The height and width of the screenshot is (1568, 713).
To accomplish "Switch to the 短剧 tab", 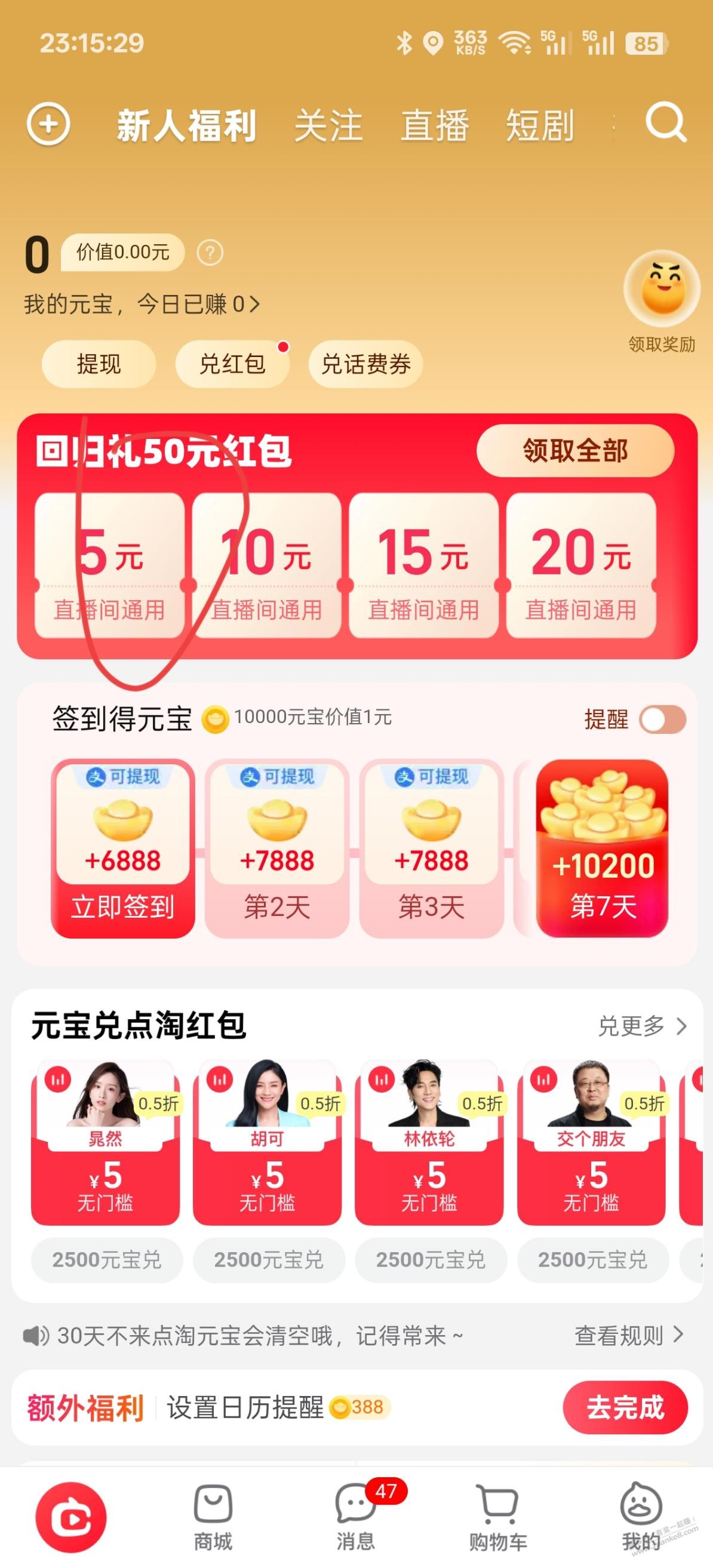I will pos(539,126).
